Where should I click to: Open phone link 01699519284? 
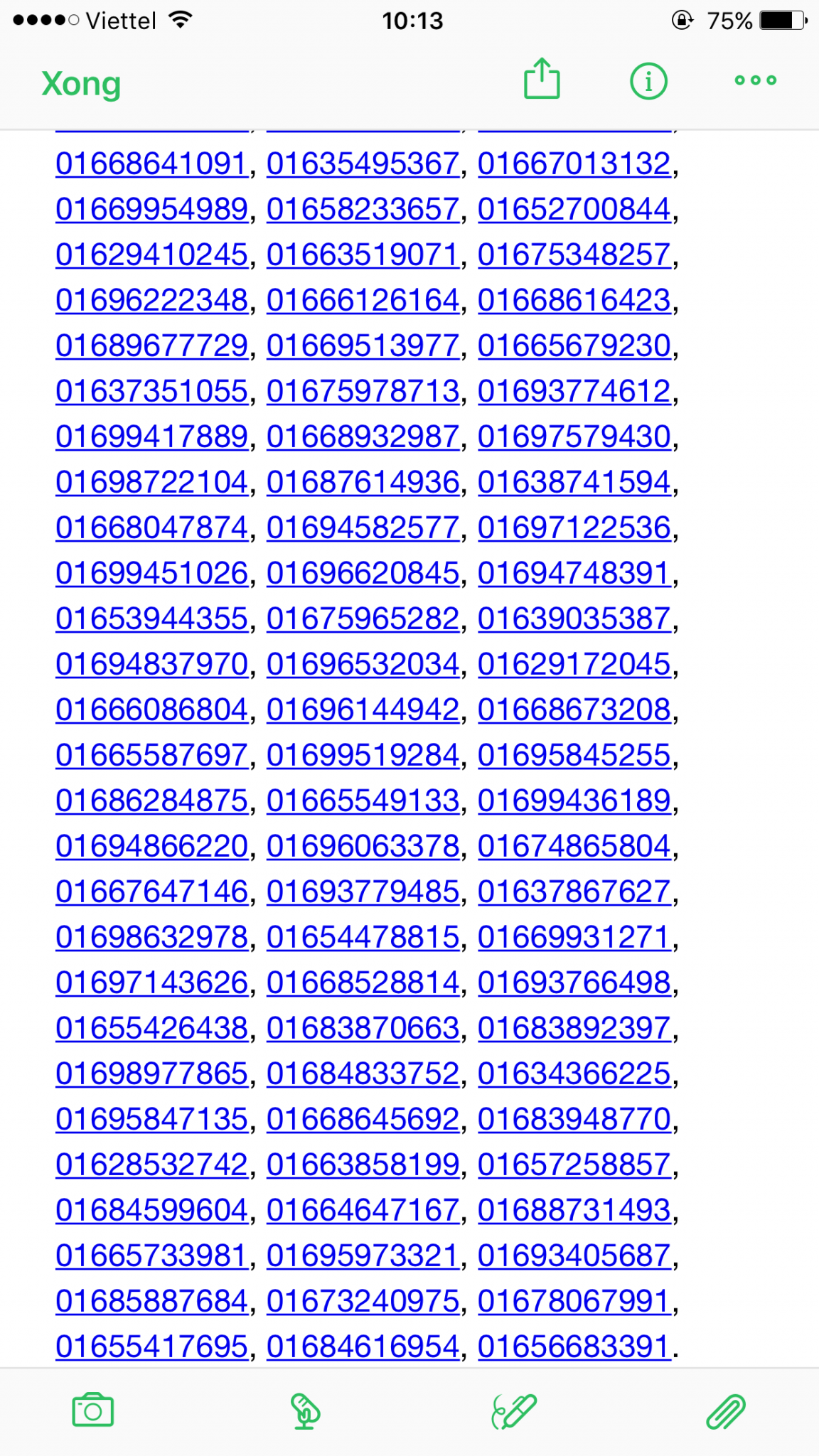click(x=363, y=756)
